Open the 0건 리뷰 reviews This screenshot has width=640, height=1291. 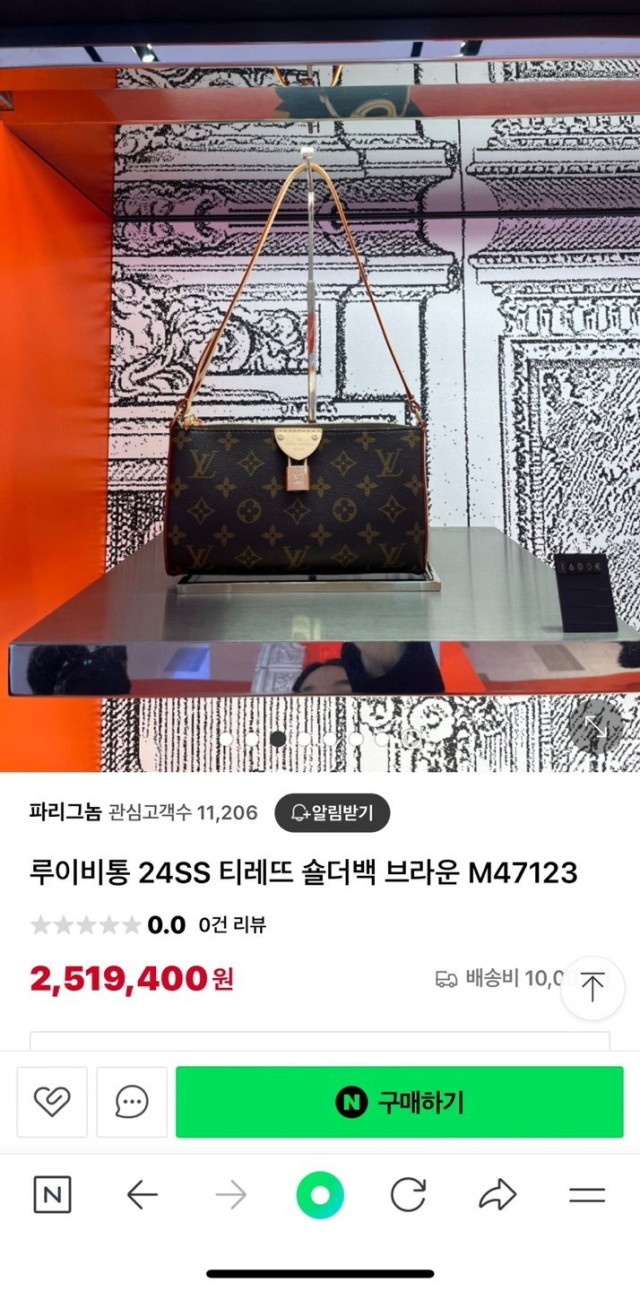tap(232, 925)
